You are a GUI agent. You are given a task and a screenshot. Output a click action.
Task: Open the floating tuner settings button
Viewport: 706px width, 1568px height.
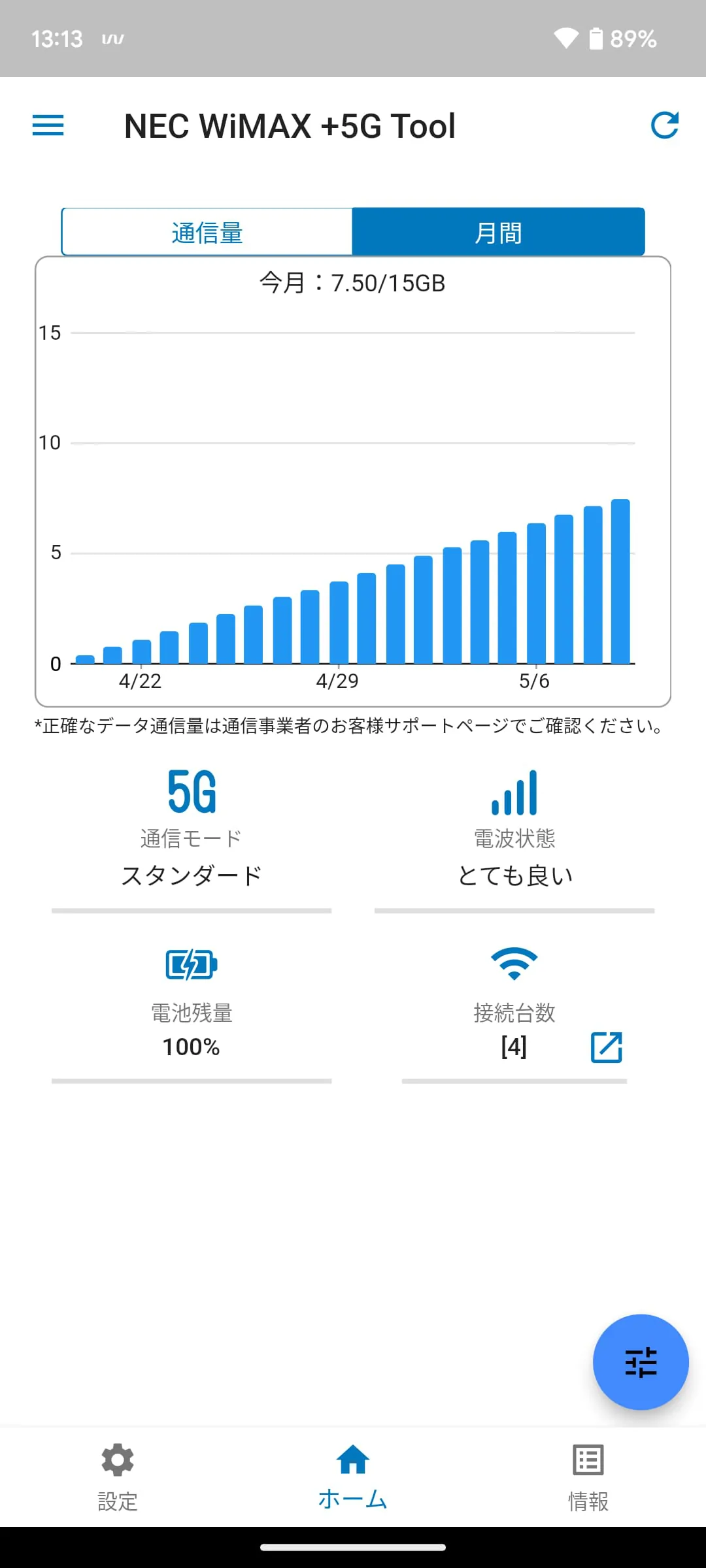click(640, 1362)
